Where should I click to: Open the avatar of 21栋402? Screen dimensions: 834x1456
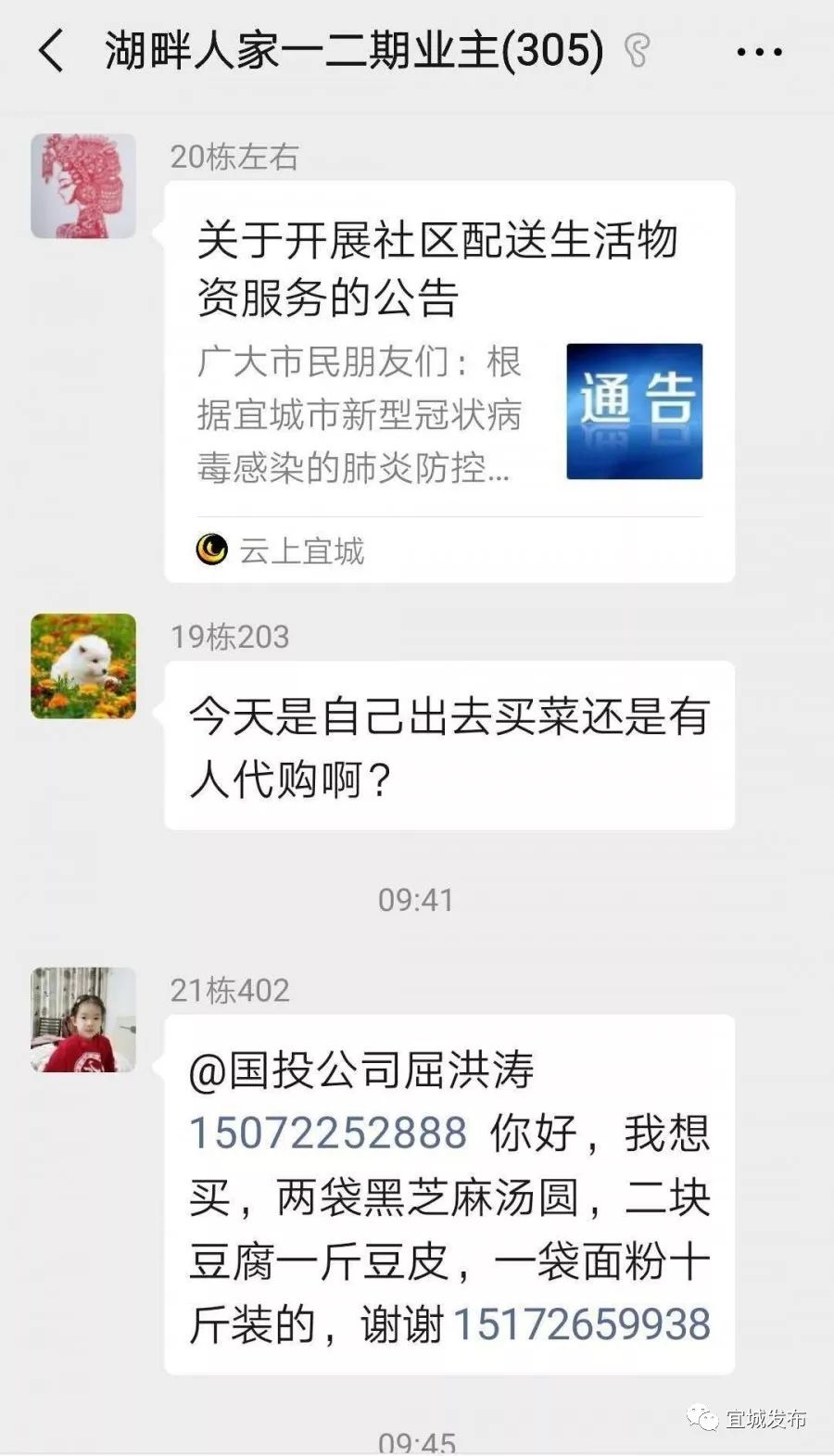tap(83, 1019)
